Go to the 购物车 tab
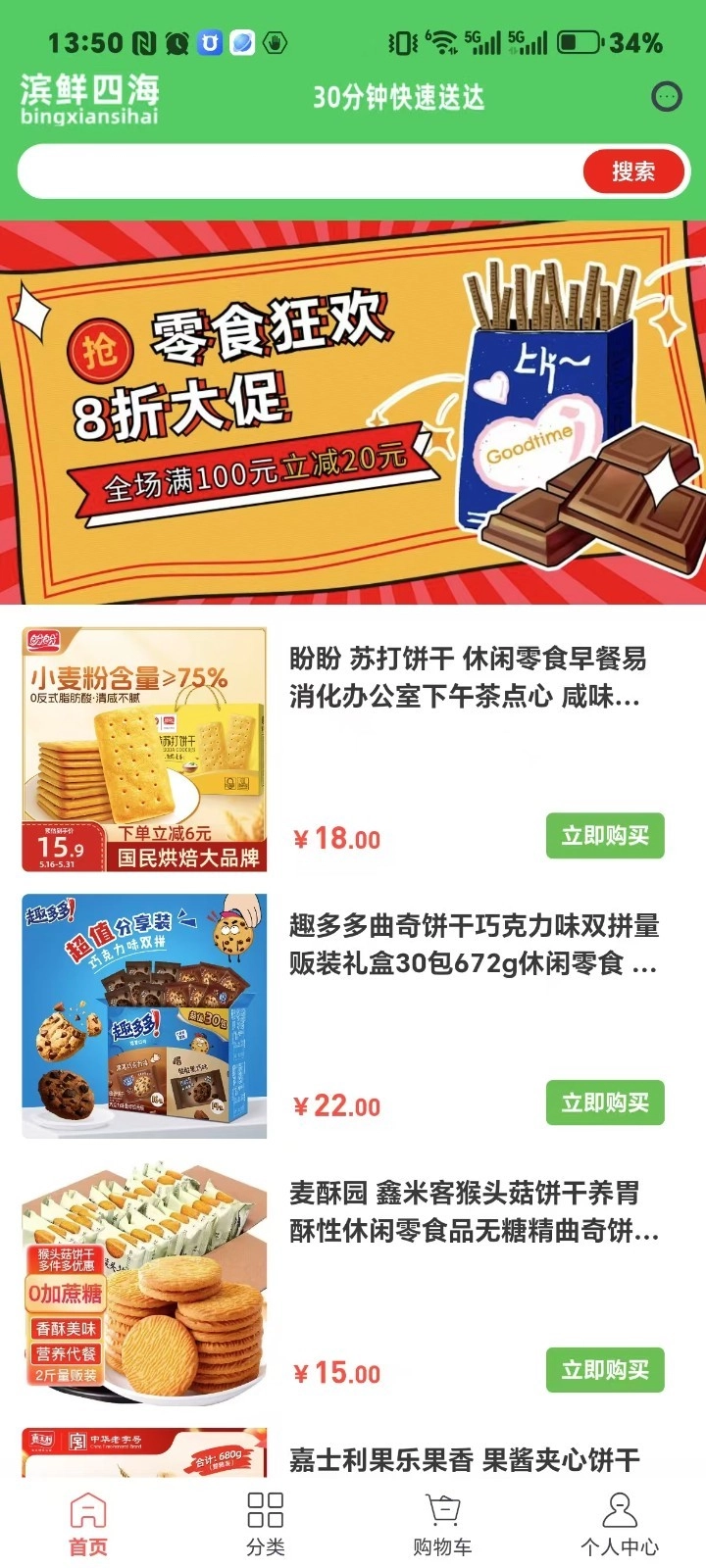 tap(442, 1525)
